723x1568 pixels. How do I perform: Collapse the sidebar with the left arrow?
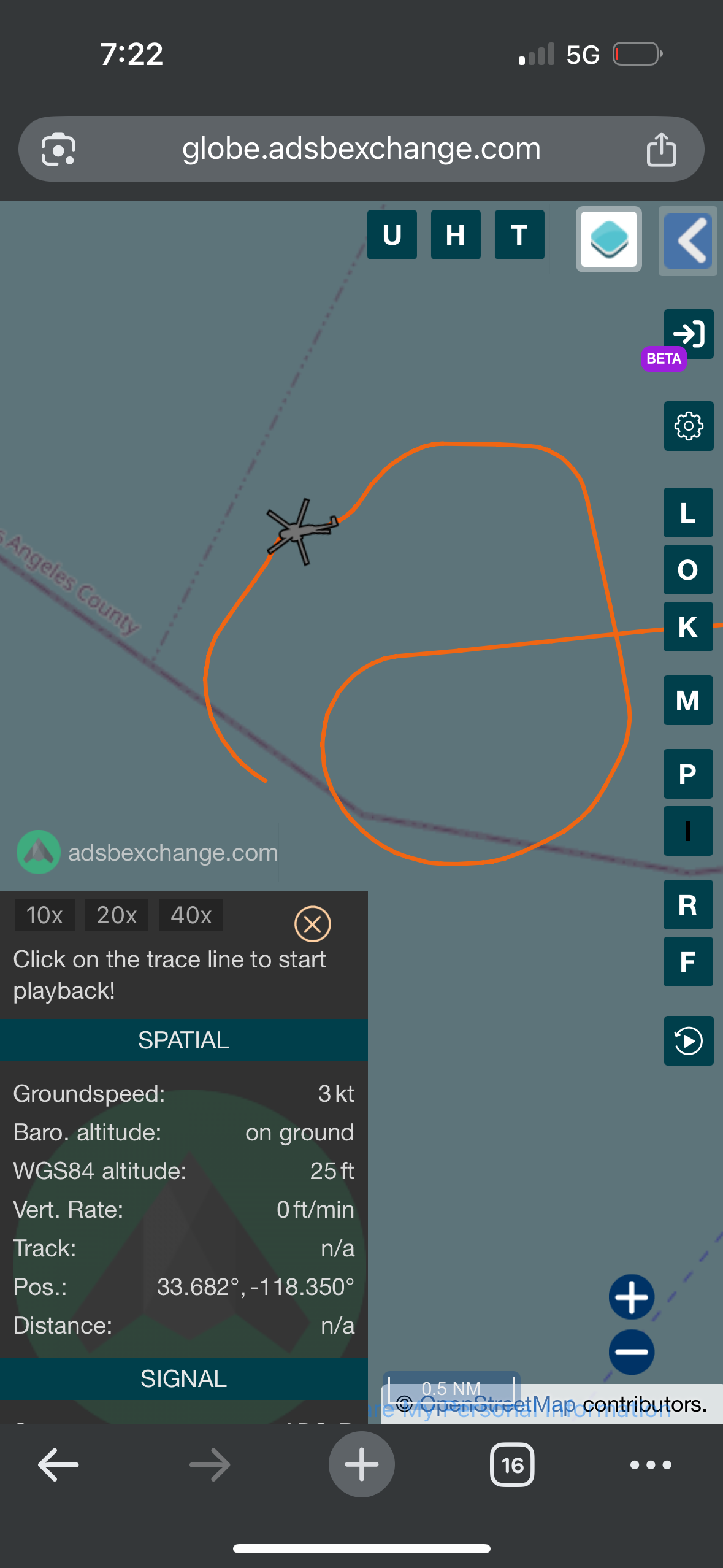pyautogui.click(x=688, y=240)
